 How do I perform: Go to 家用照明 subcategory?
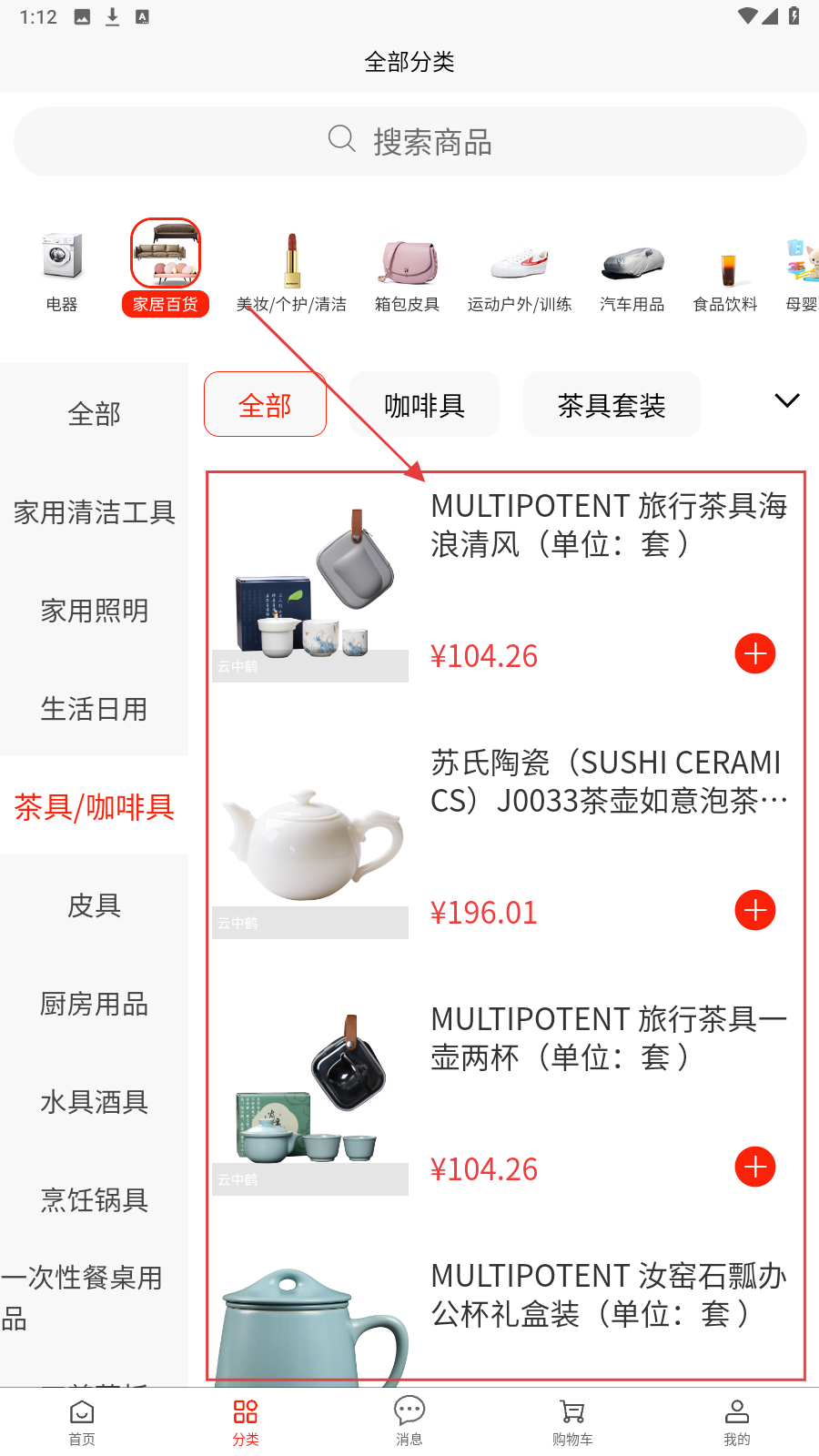click(94, 611)
